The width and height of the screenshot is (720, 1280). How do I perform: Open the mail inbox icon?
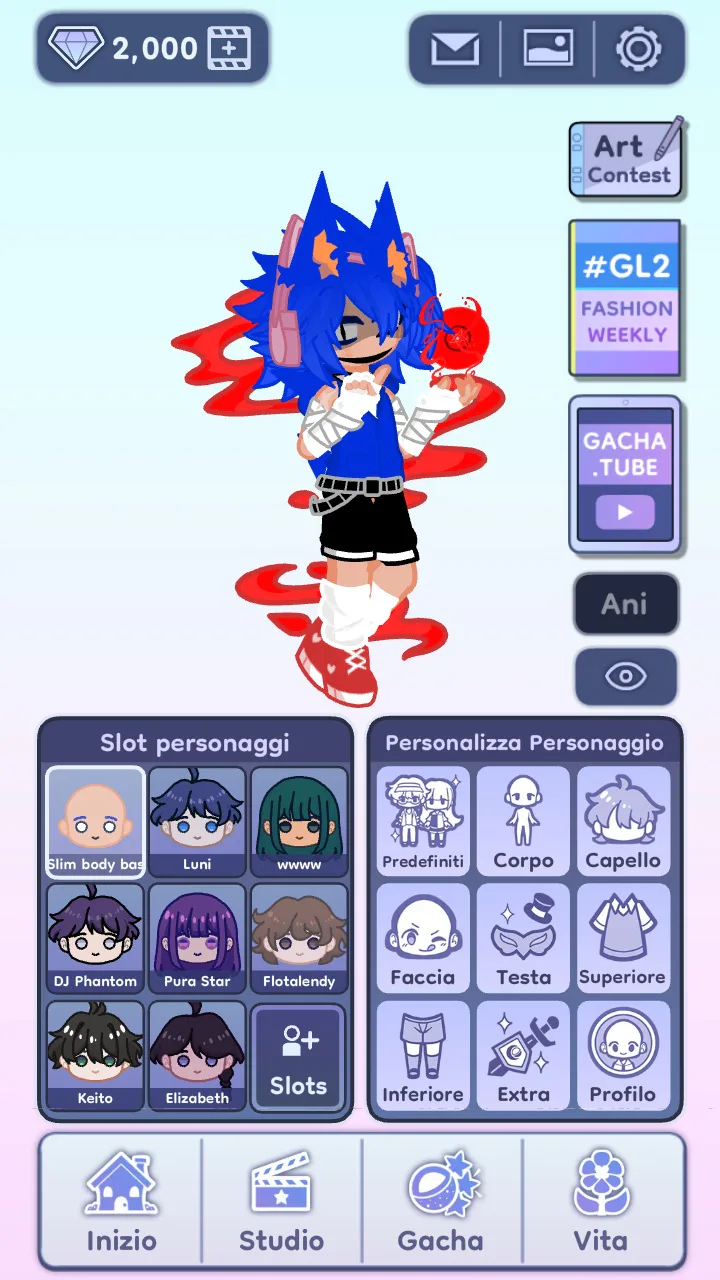(x=455, y=48)
